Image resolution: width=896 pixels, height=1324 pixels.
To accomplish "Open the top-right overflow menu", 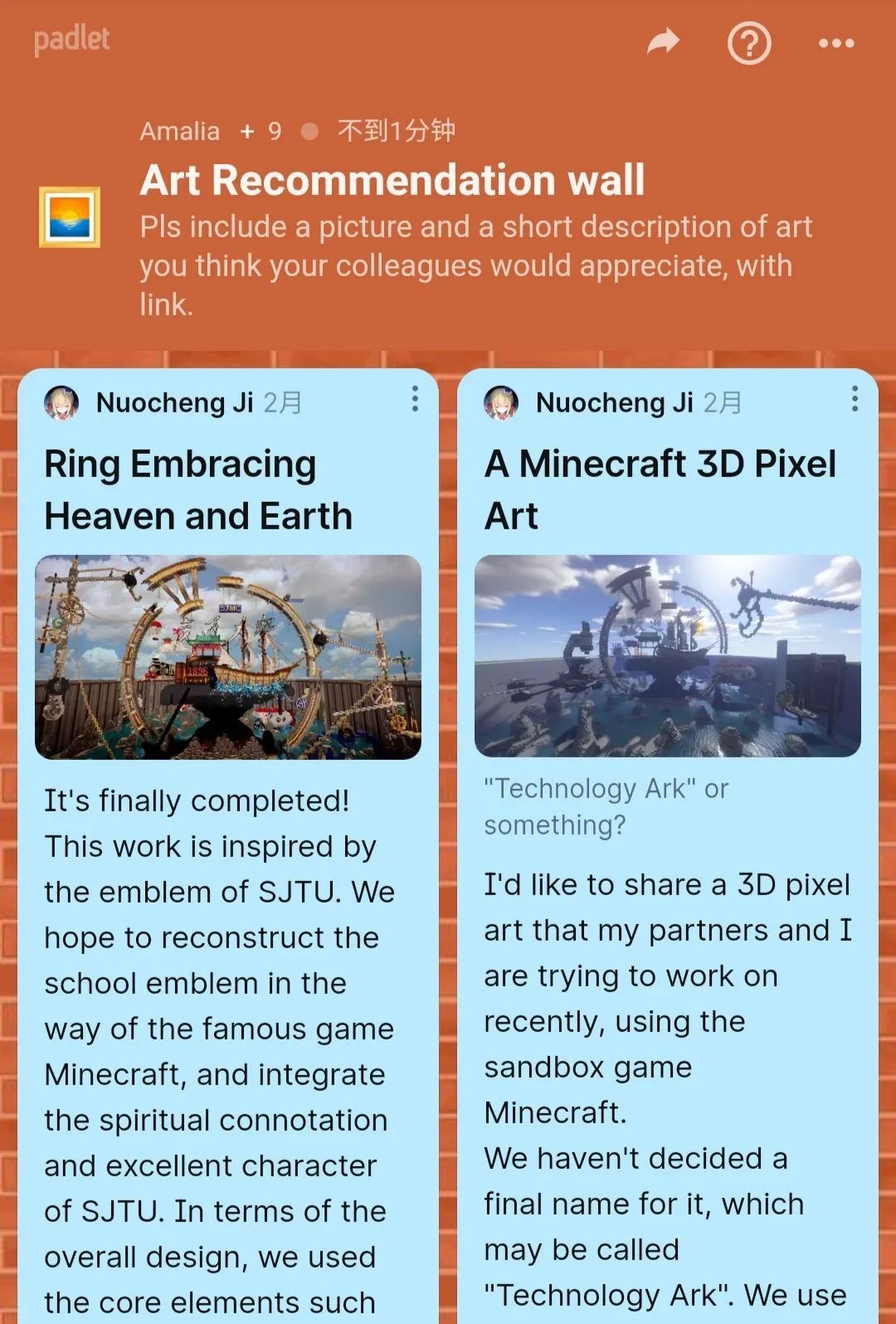I will pyautogui.click(x=835, y=43).
